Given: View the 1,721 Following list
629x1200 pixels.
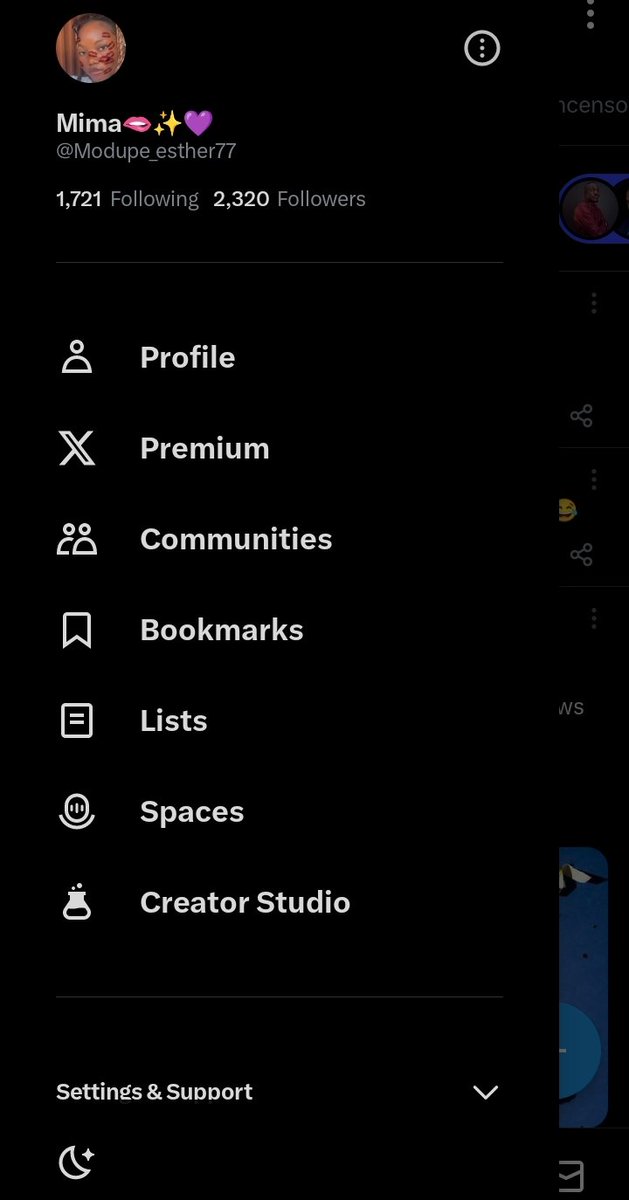Looking at the screenshot, I should point(127,199).
